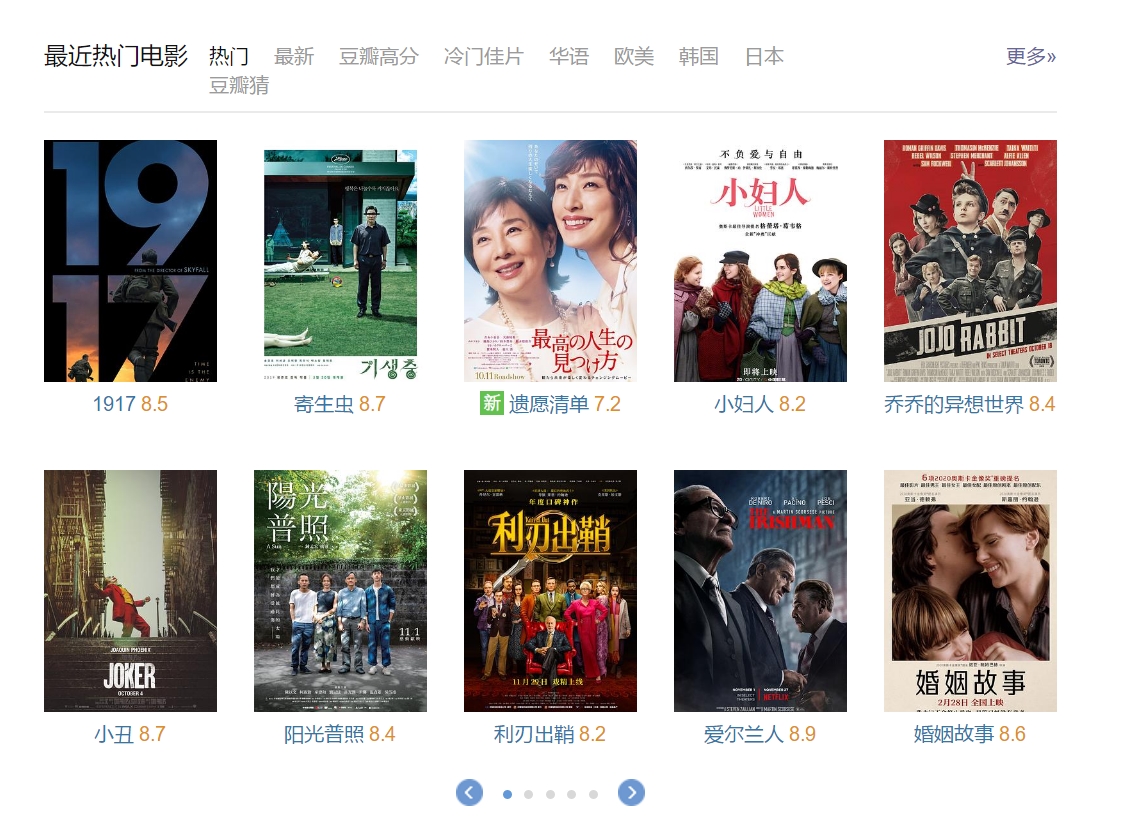This screenshot has width=1133, height=816.
Task: Select the 韩国 movies tab
Action: coord(698,57)
